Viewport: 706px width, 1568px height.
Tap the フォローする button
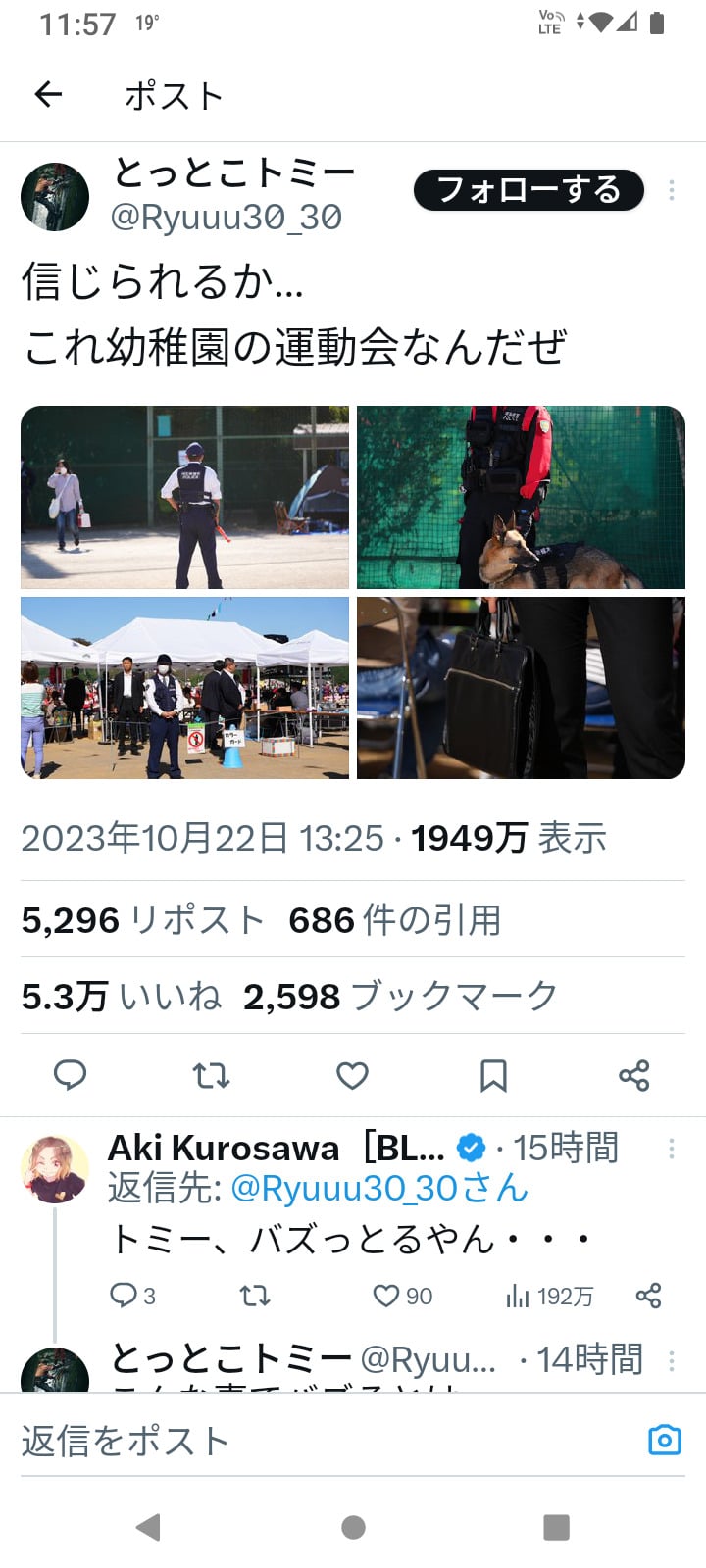(x=529, y=190)
